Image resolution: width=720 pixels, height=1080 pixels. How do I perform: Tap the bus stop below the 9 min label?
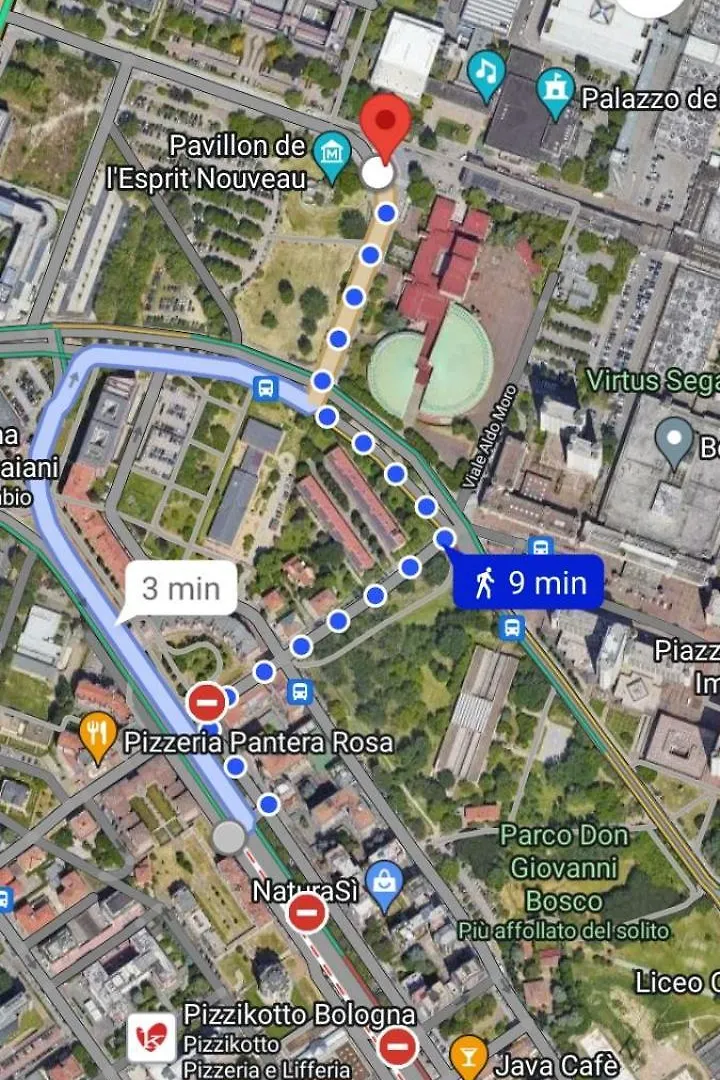point(512,628)
